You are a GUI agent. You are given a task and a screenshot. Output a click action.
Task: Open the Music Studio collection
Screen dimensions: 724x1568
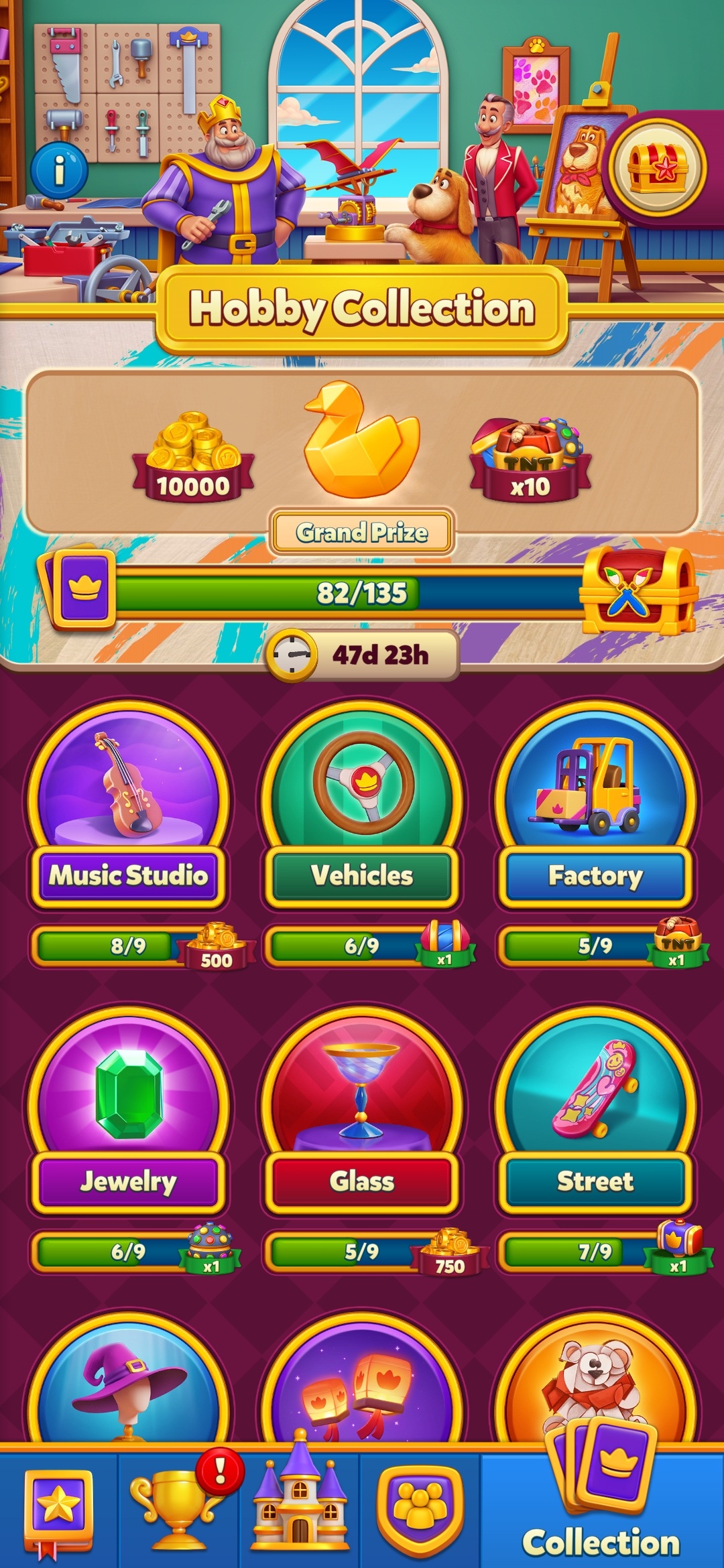[x=127, y=804]
